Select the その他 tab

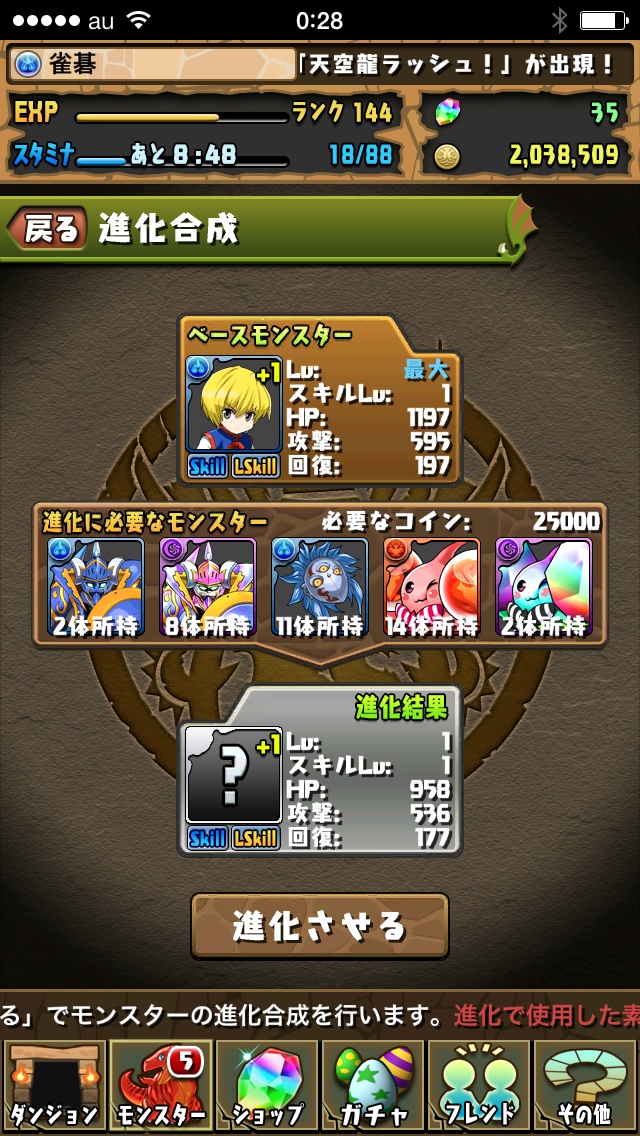pyautogui.click(x=585, y=1085)
